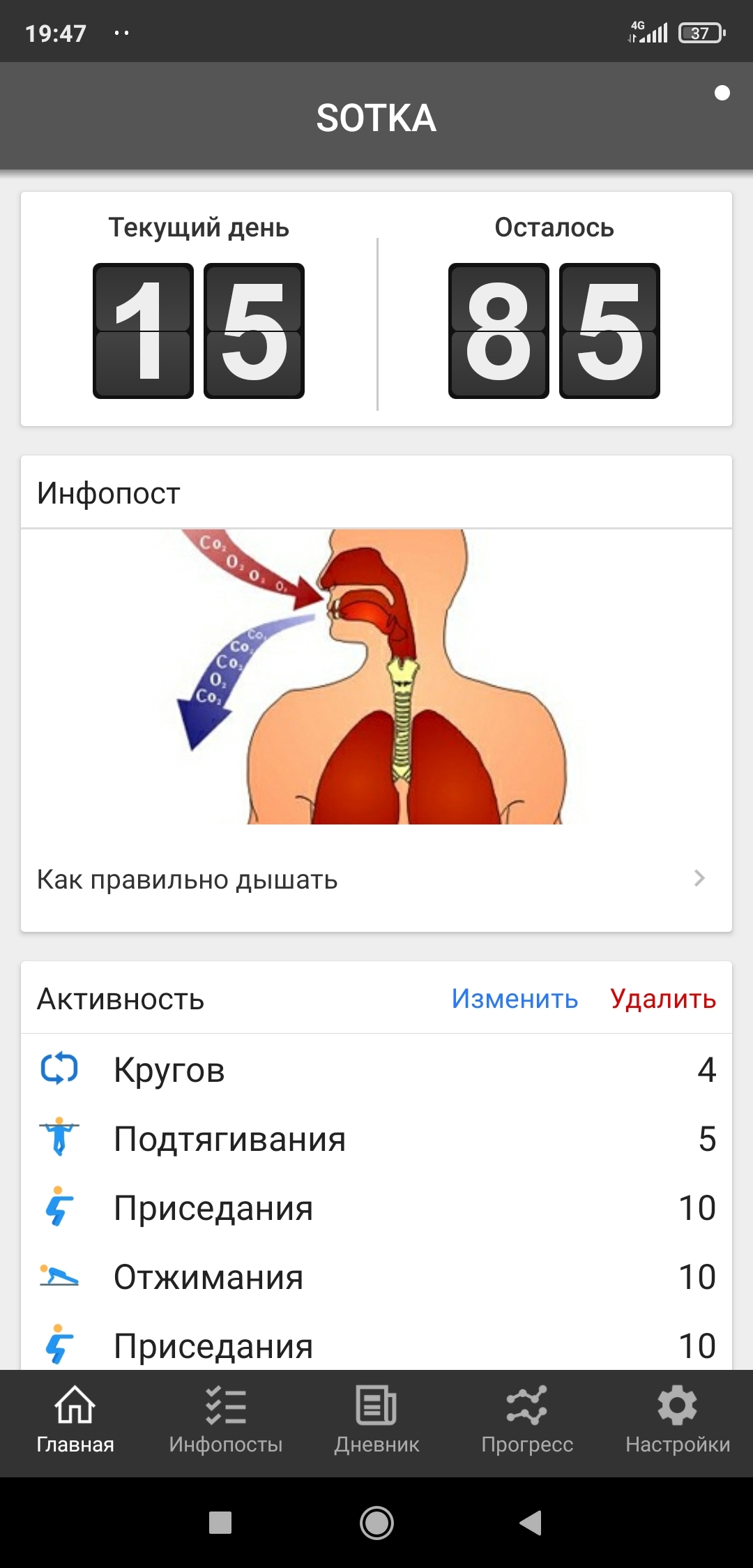This screenshot has width=753, height=1568.
Task: Tap Удалить to delete activity
Action: click(x=663, y=999)
